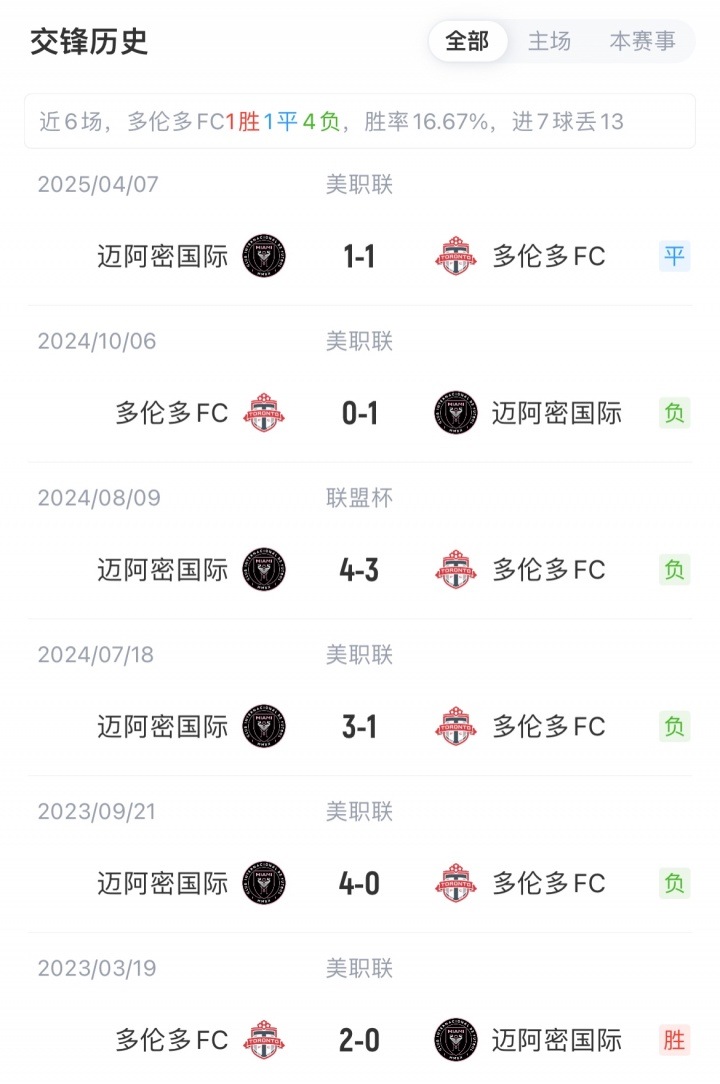
Task: Open the 2023/03/19 match, score 2-0
Action: 359,1040
